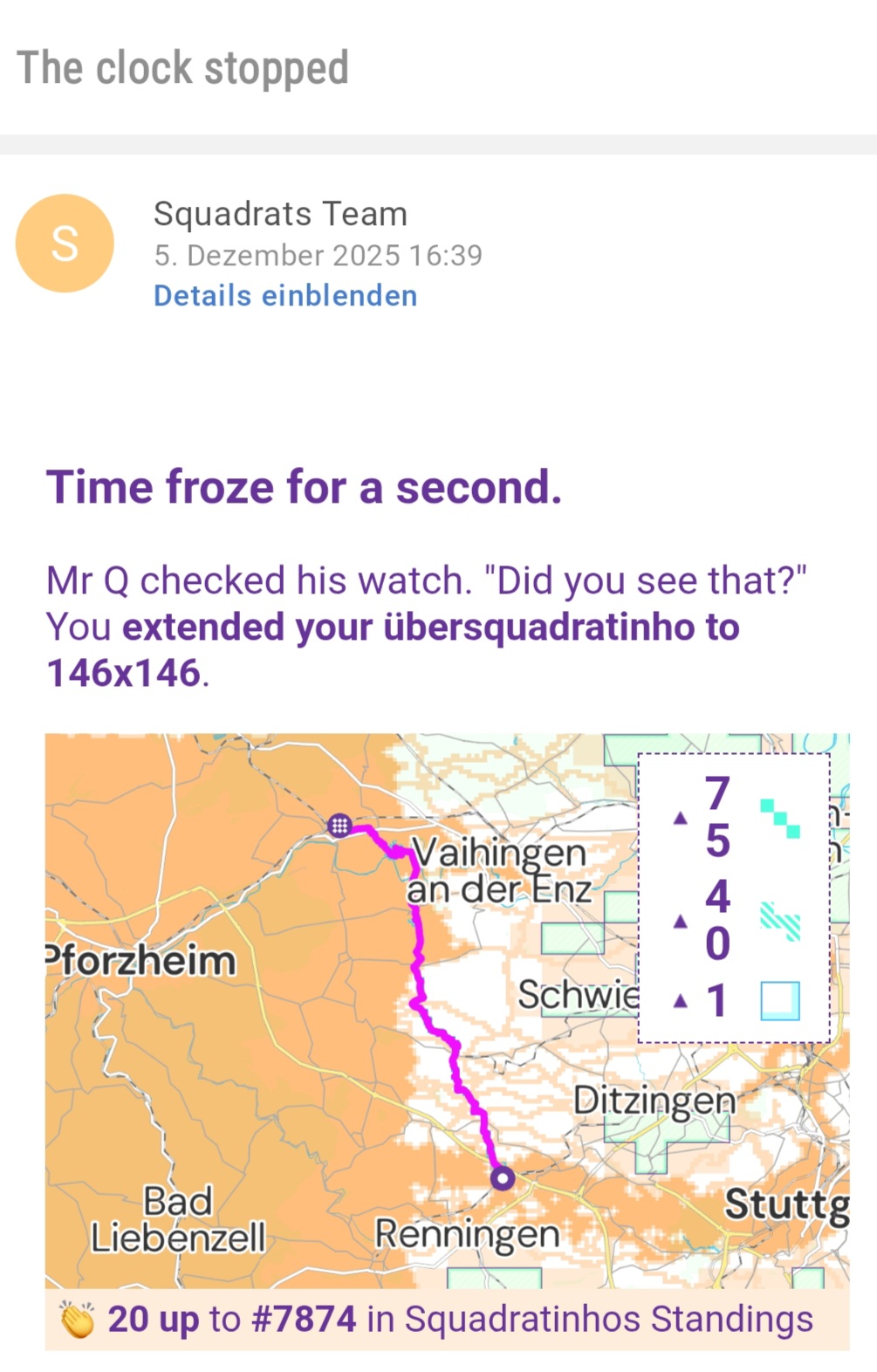The width and height of the screenshot is (877, 1372).
Task: Open the Squadrats Team sender avatar
Action: (x=65, y=243)
